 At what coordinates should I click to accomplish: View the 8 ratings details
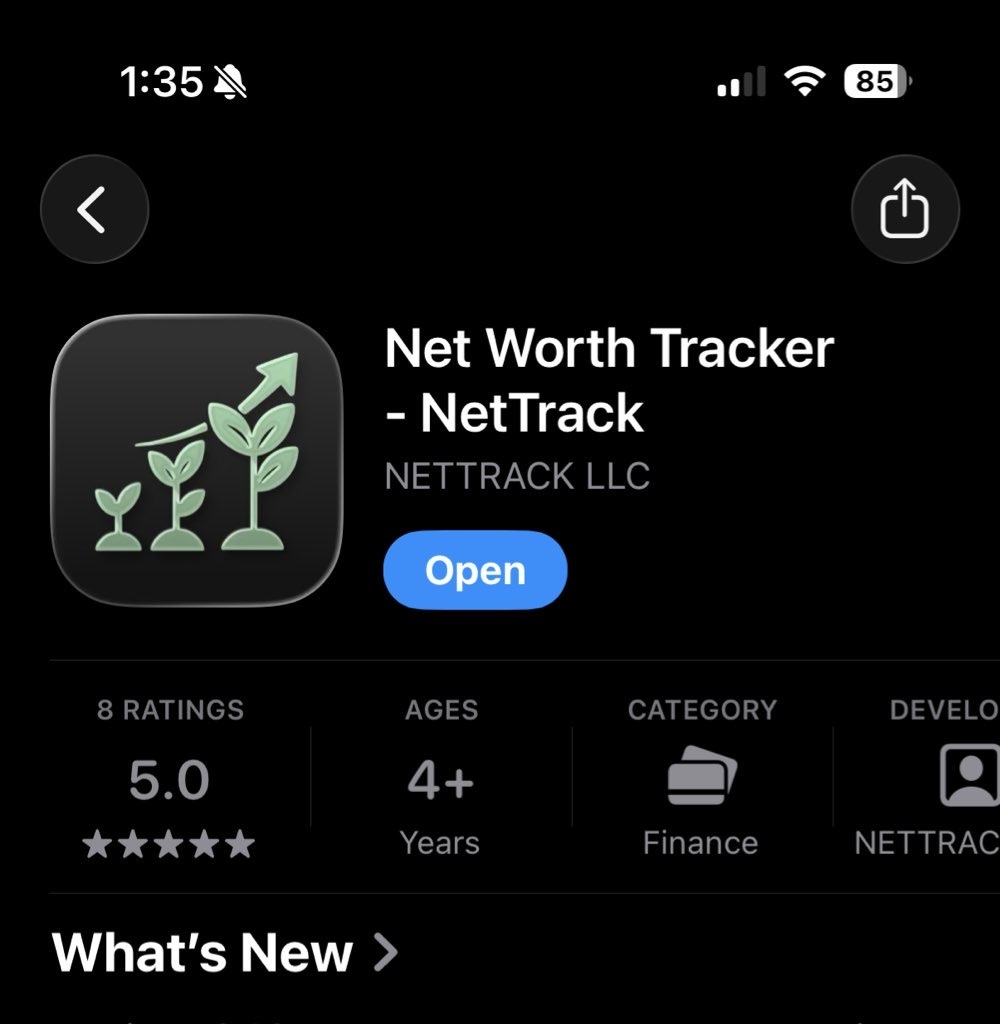pos(170,780)
